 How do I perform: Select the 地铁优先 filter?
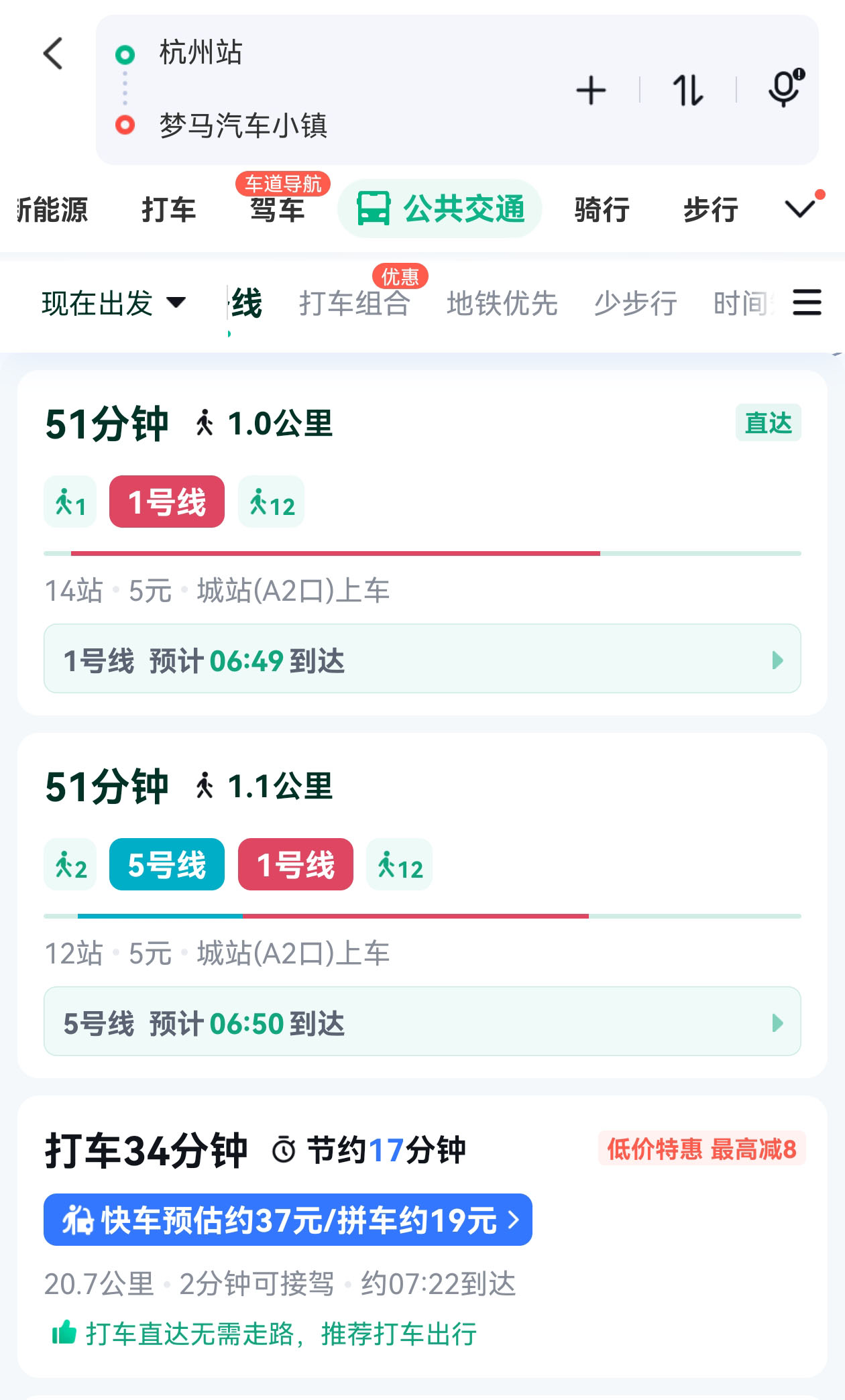[x=502, y=304]
